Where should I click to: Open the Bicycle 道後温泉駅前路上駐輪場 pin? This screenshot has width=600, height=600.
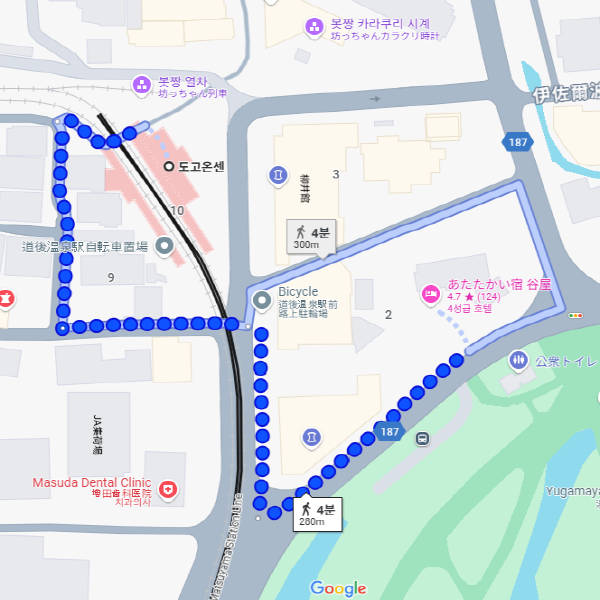pyautogui.click(x=262, y=299)
